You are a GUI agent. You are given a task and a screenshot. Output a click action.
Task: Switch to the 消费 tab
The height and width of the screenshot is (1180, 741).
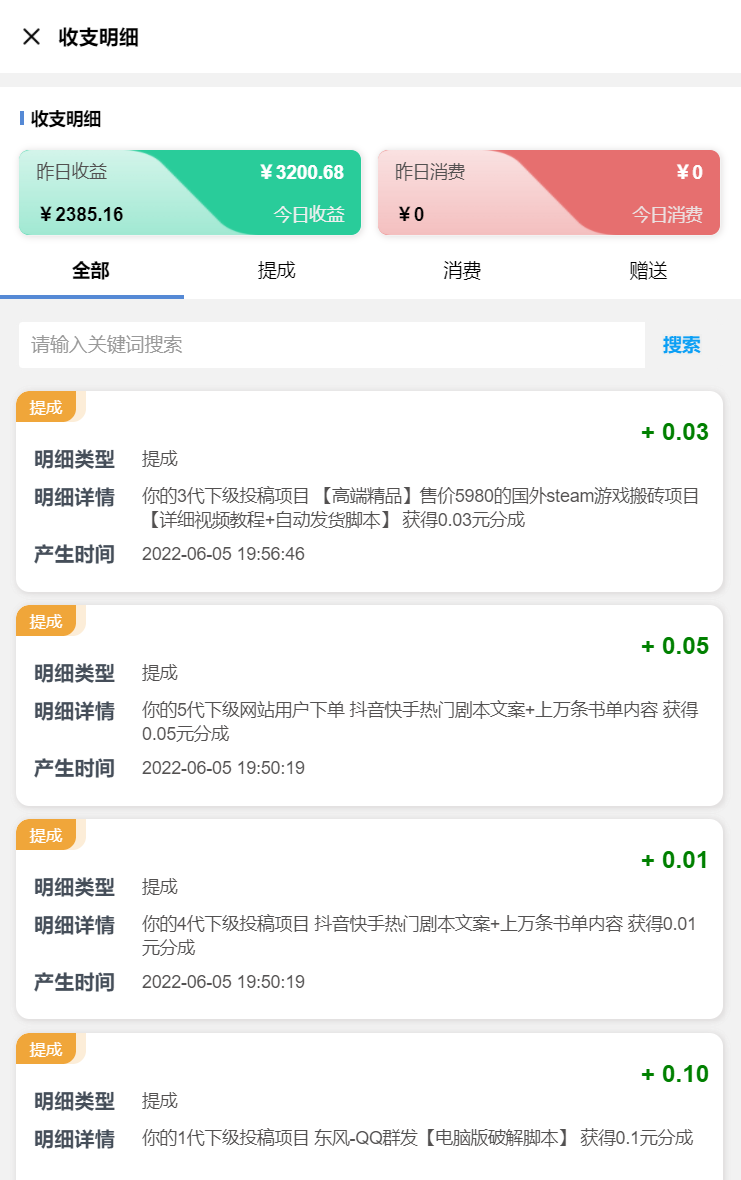462,271
